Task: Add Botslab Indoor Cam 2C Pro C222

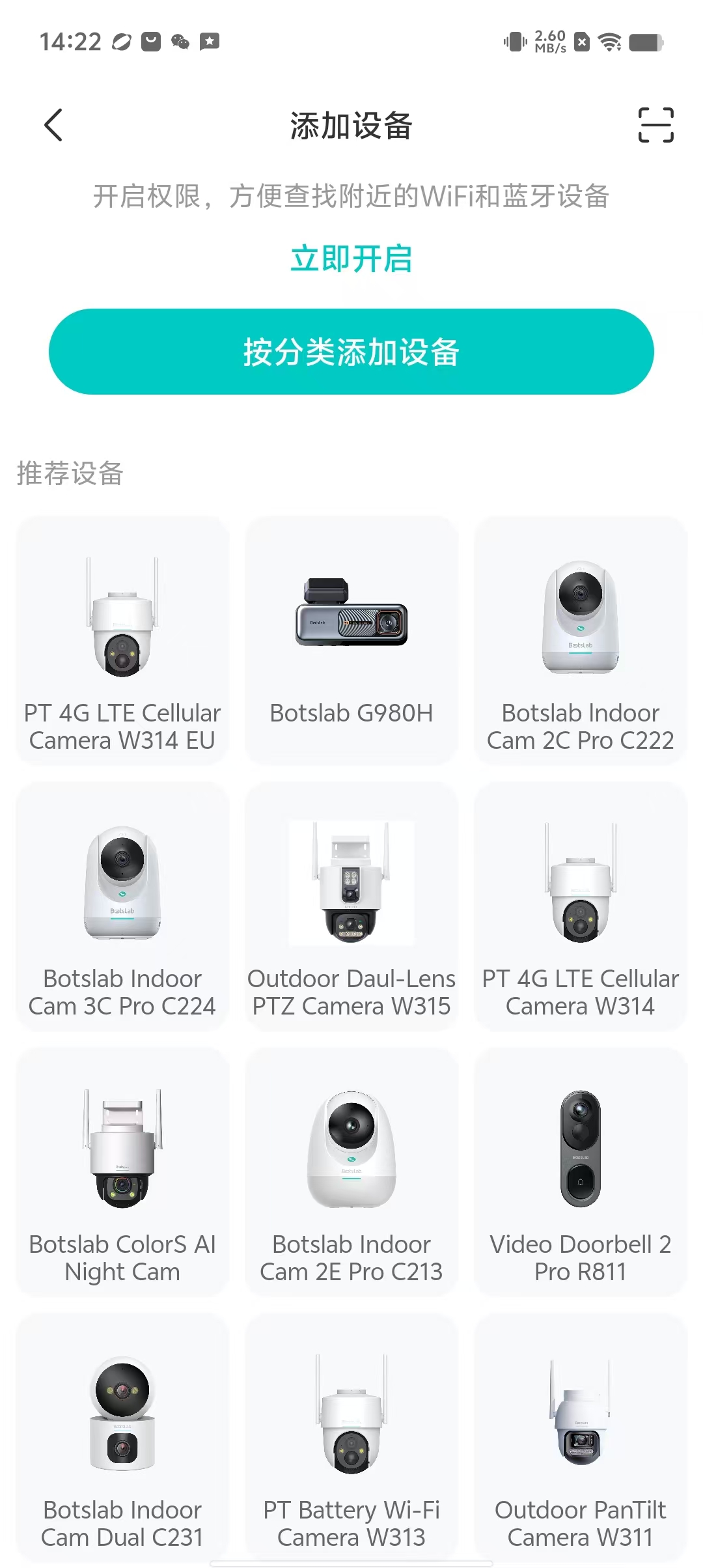Action: [581, 641]
